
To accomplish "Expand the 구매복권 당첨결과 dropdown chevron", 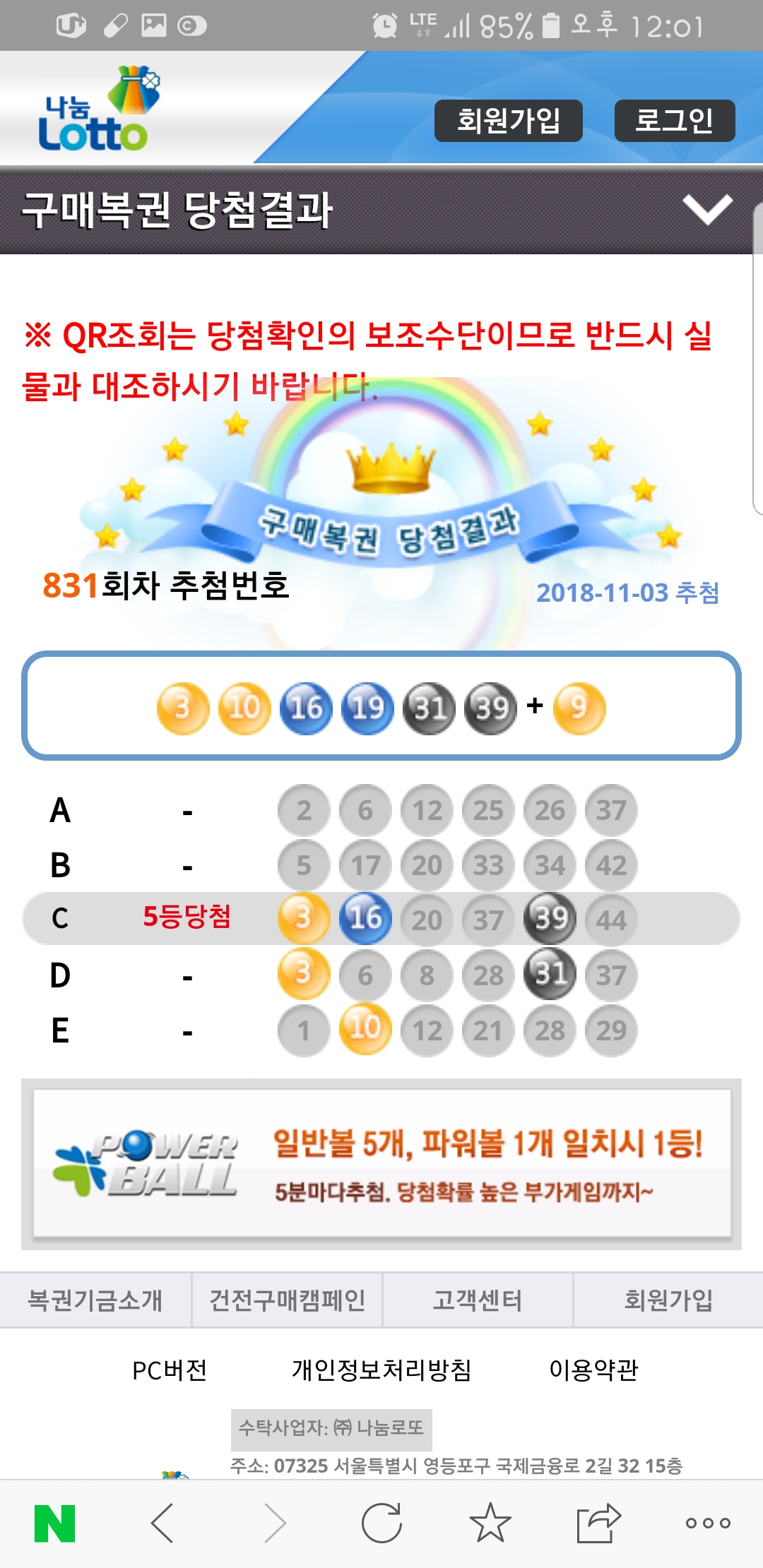I will [x=707, y=210].
